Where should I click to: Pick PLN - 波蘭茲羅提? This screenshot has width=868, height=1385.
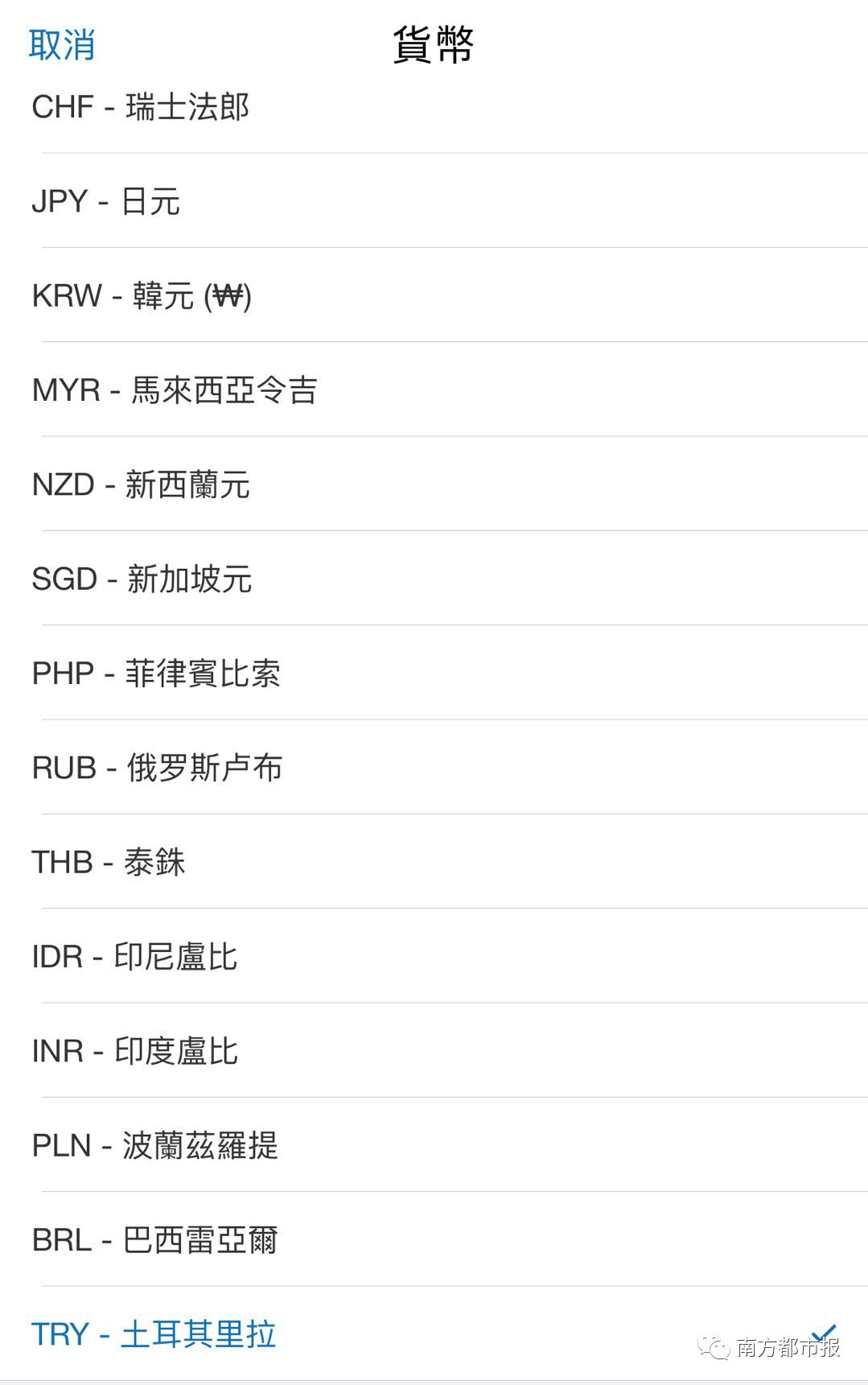click(x=154, y=1146)
